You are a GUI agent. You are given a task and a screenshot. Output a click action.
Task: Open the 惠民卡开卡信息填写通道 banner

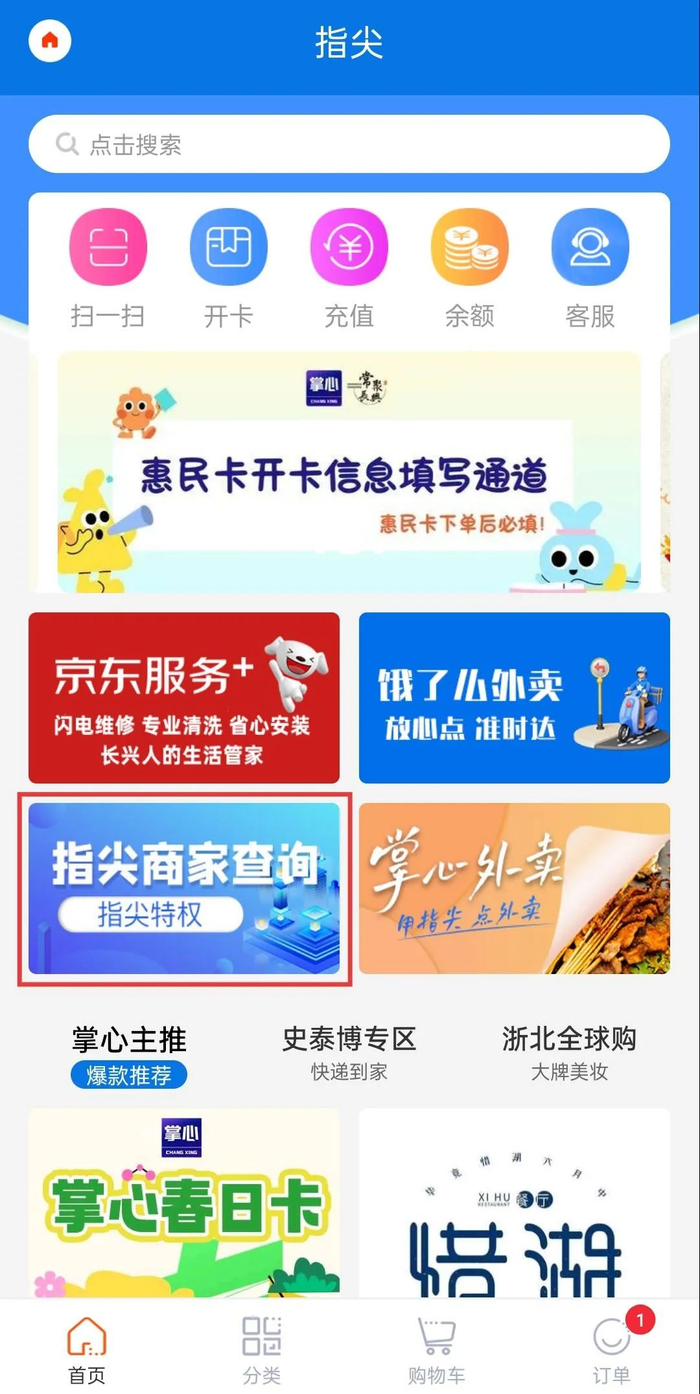click(349, 472)
